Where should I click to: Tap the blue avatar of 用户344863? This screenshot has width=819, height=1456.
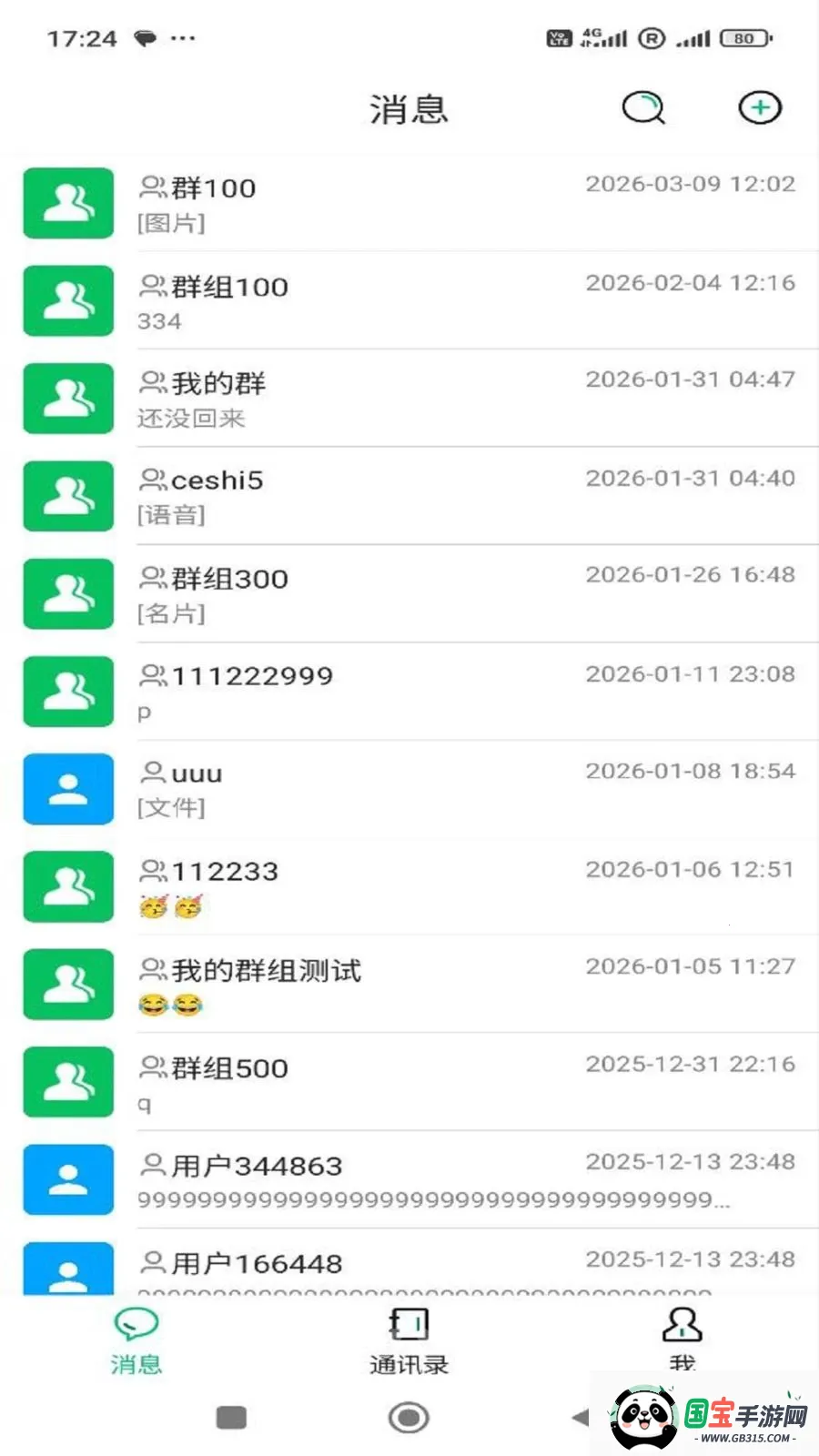(x=68, y=1179)
